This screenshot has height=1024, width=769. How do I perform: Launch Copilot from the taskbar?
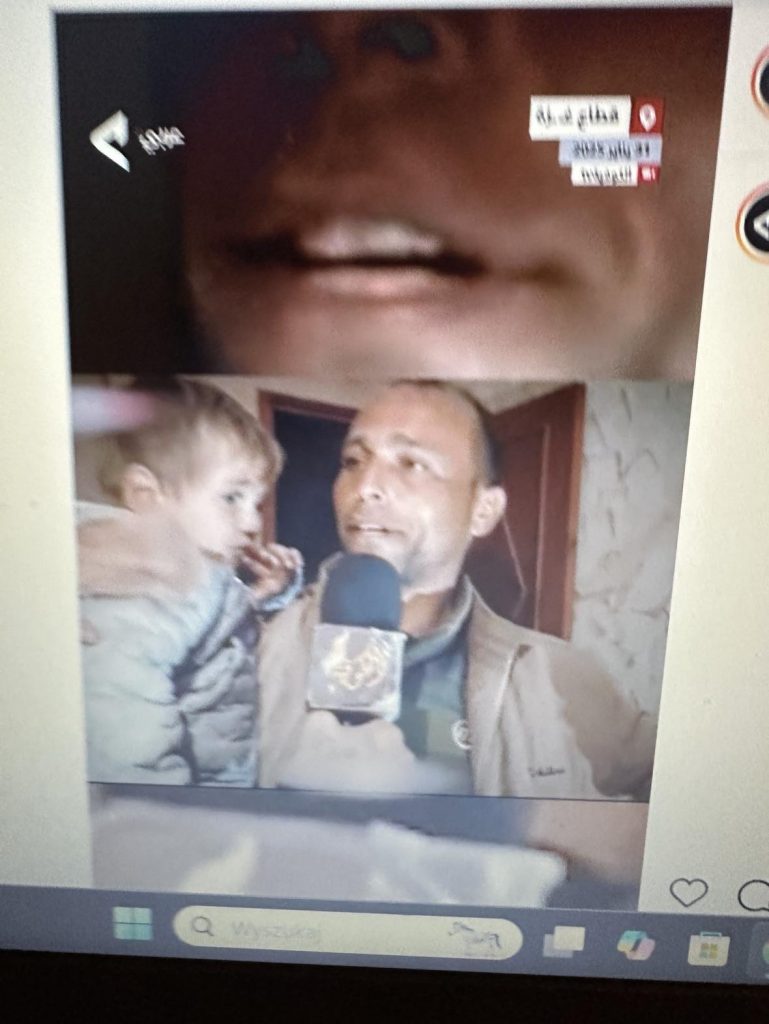(634, 944)
